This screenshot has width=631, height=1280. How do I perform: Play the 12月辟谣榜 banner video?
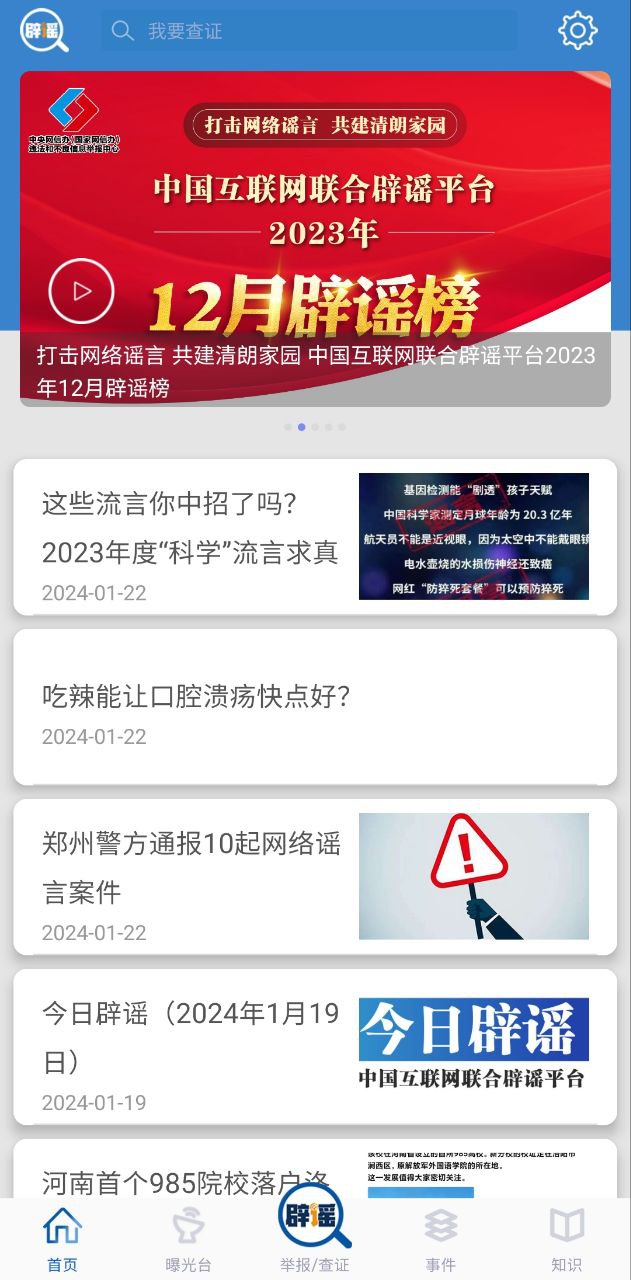coord(81,291)
